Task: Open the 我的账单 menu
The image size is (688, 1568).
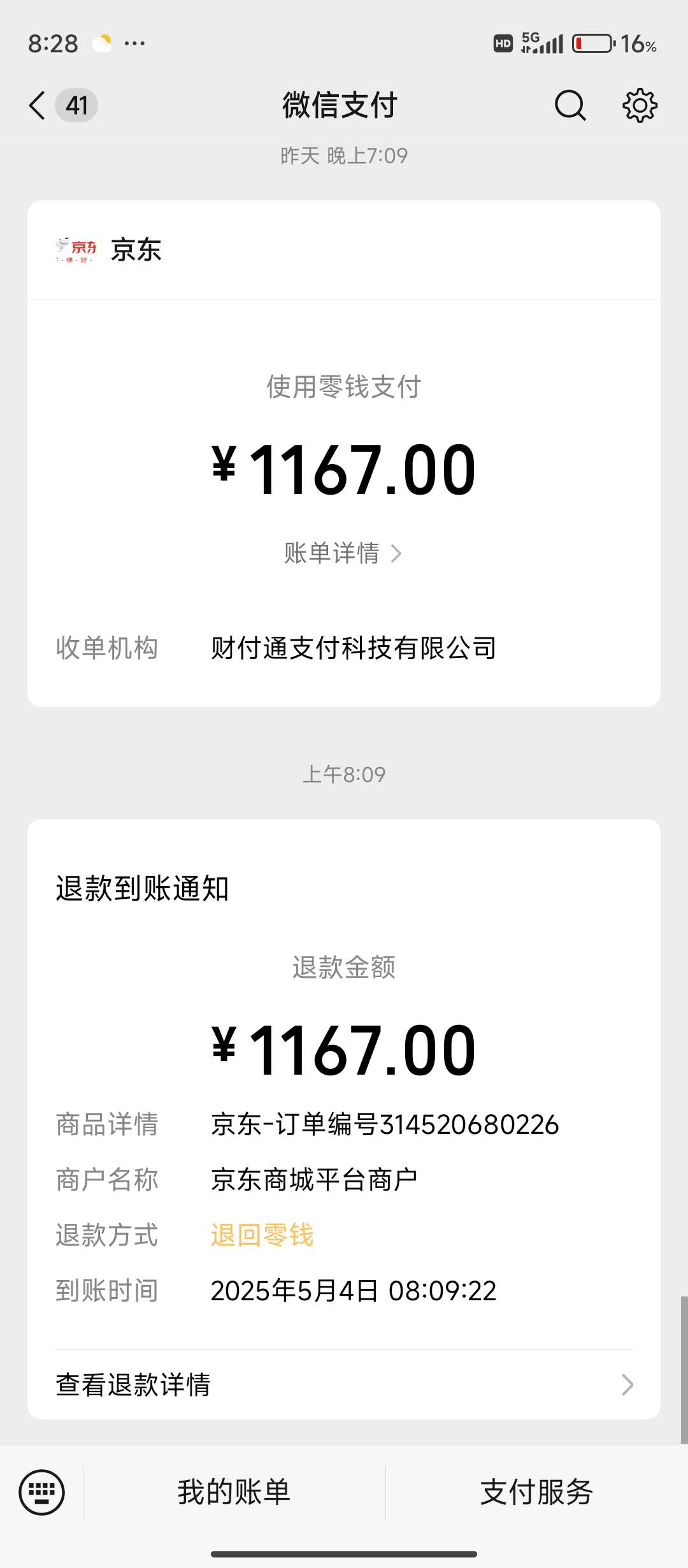Action: [234, 1492]
